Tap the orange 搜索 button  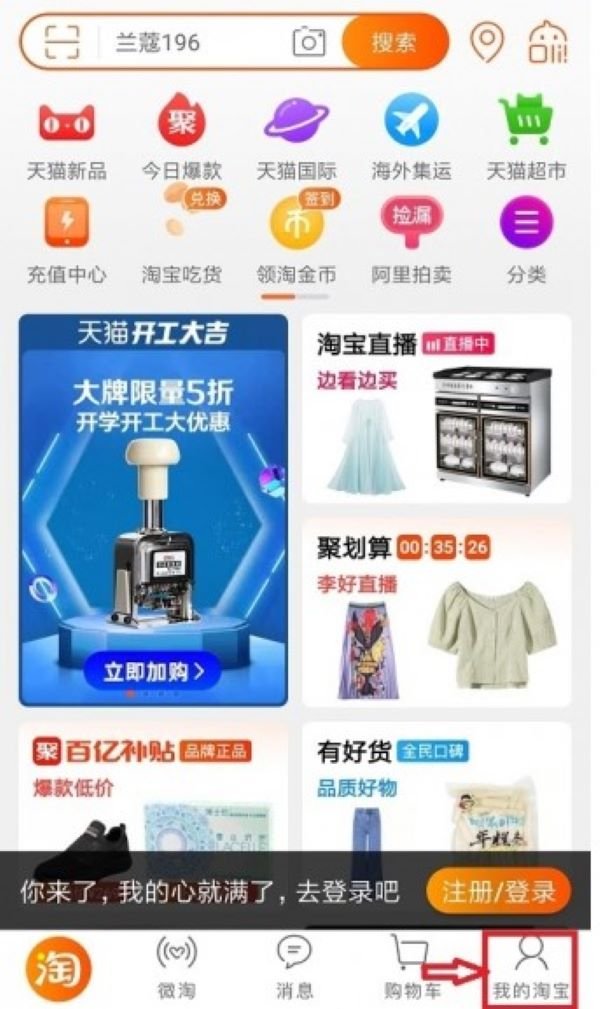click(393, 42)
